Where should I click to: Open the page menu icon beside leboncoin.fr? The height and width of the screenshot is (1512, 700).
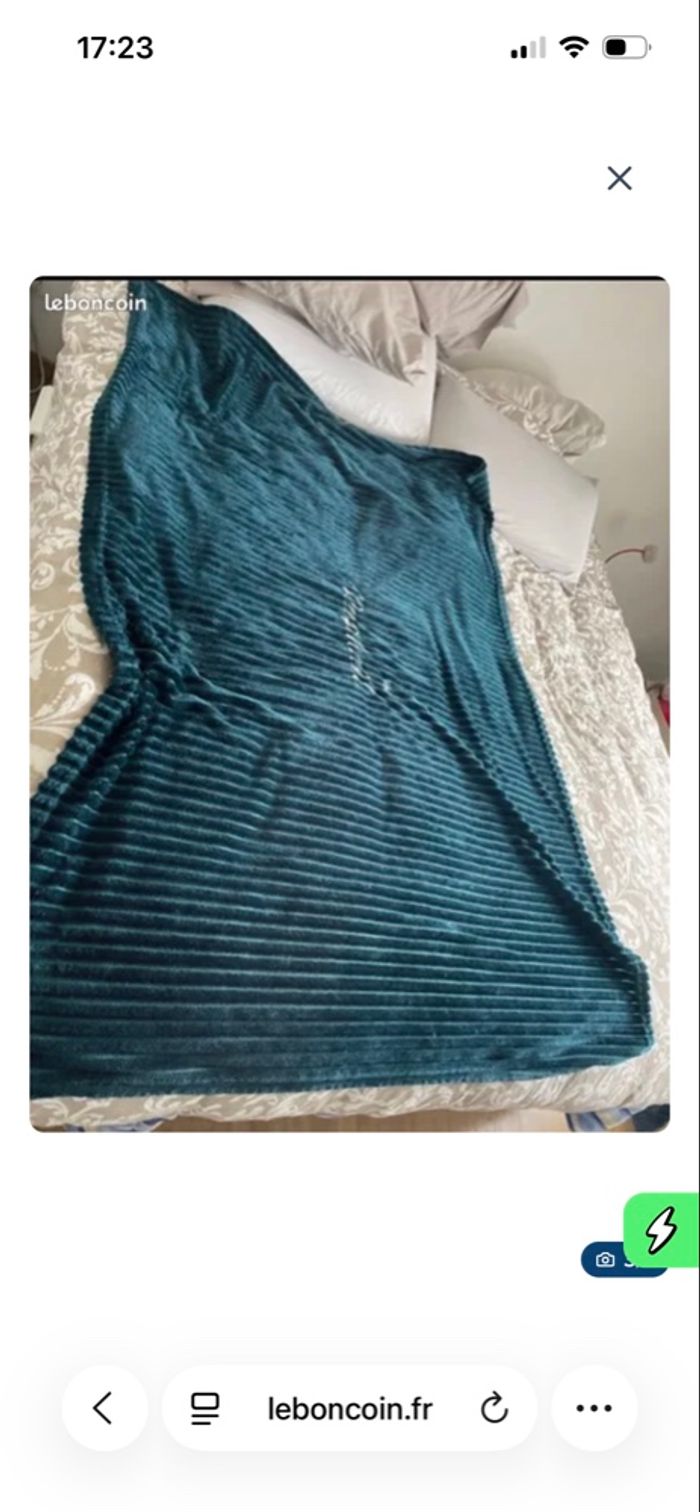(205, 1408)
